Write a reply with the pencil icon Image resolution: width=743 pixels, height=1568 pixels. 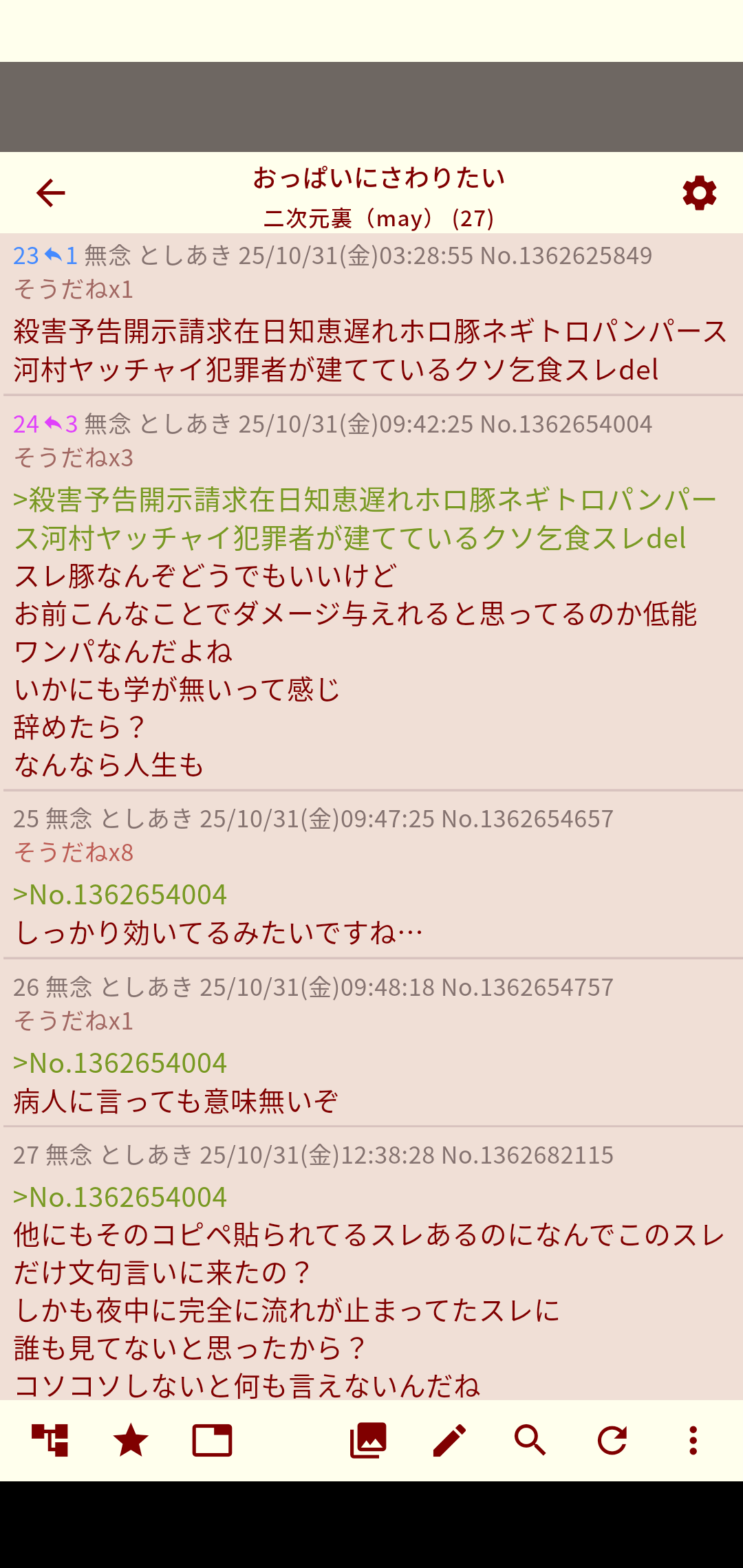coord(450,1440)
